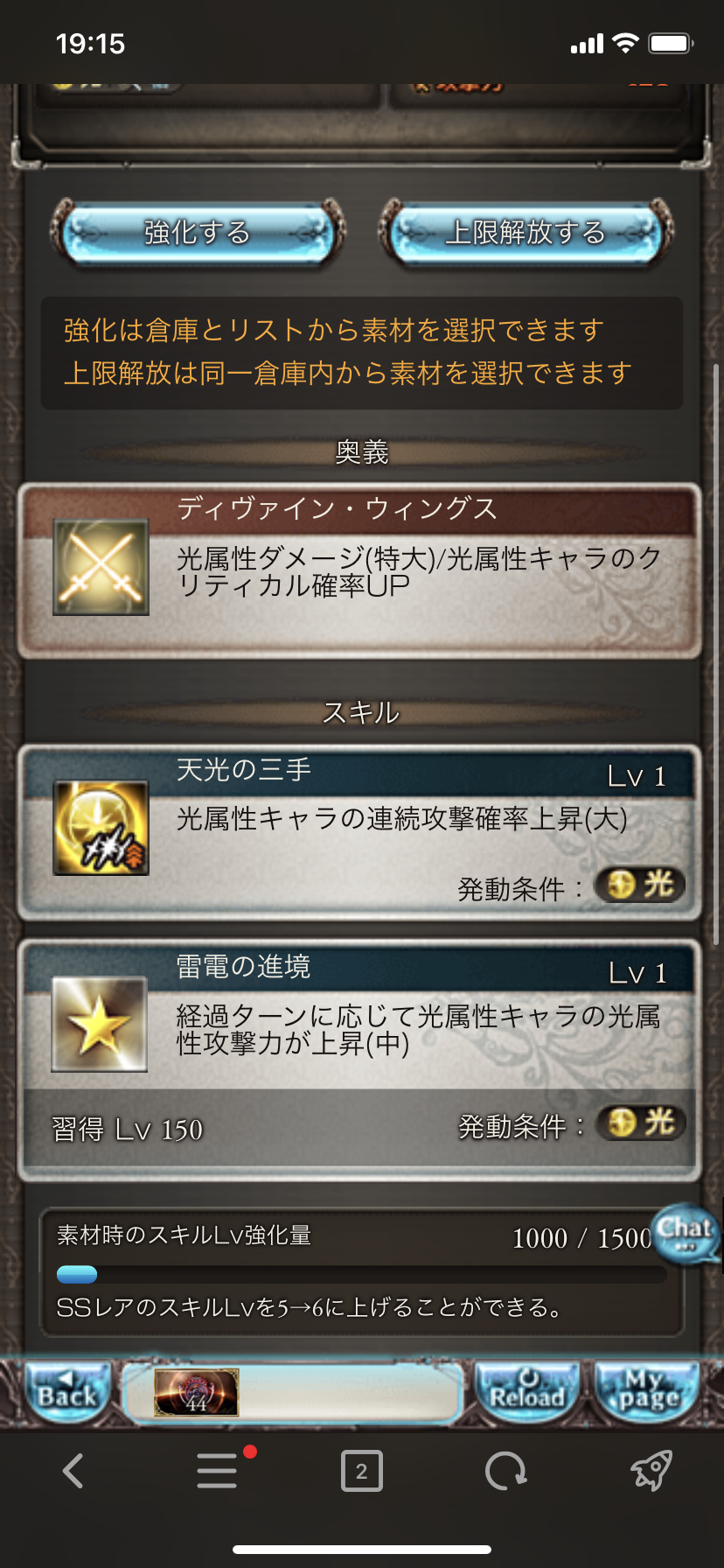Open the Chat bubble
724x1568 pixels.
pyautogui.click(x=687, y=1232)
